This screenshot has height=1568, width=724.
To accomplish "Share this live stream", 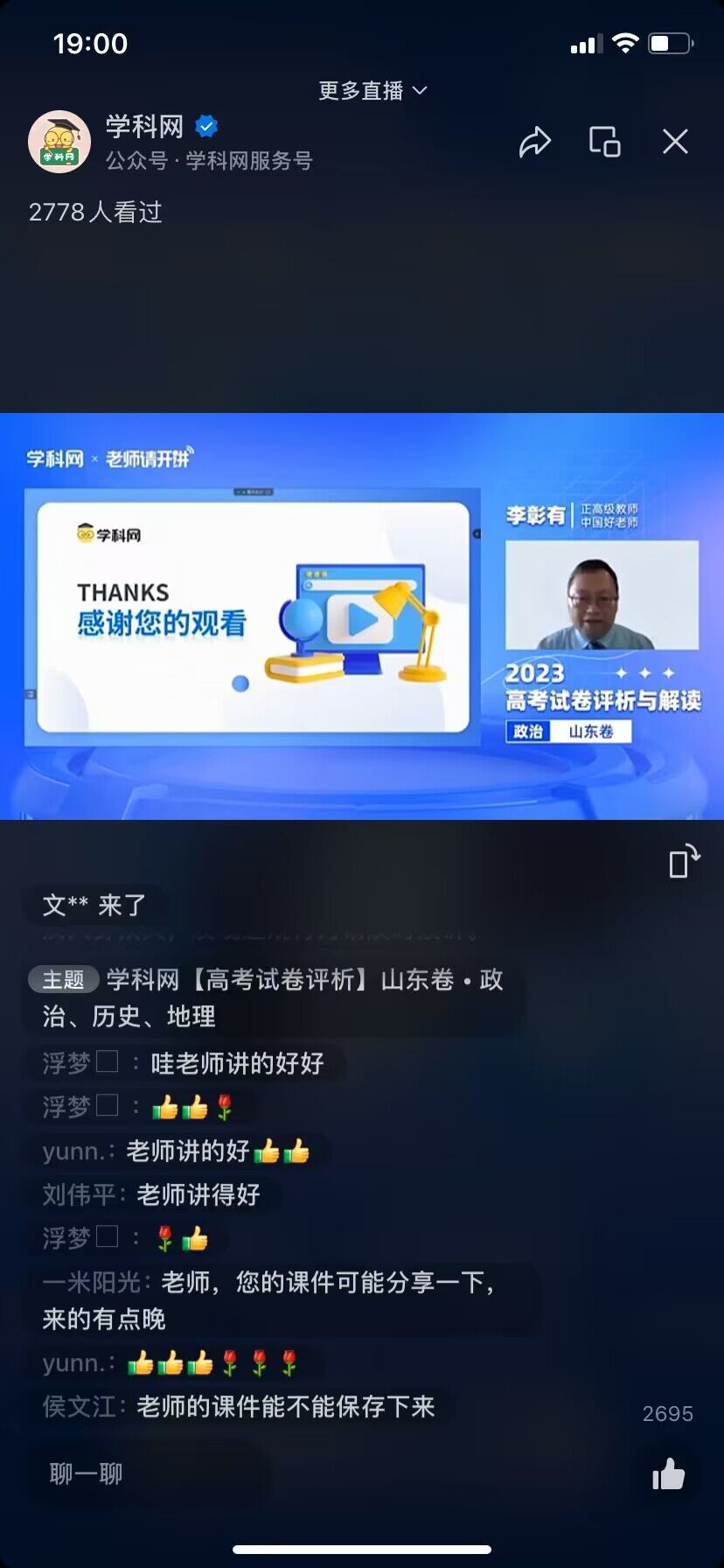I will pyautogui.click(x=534, y=142).
